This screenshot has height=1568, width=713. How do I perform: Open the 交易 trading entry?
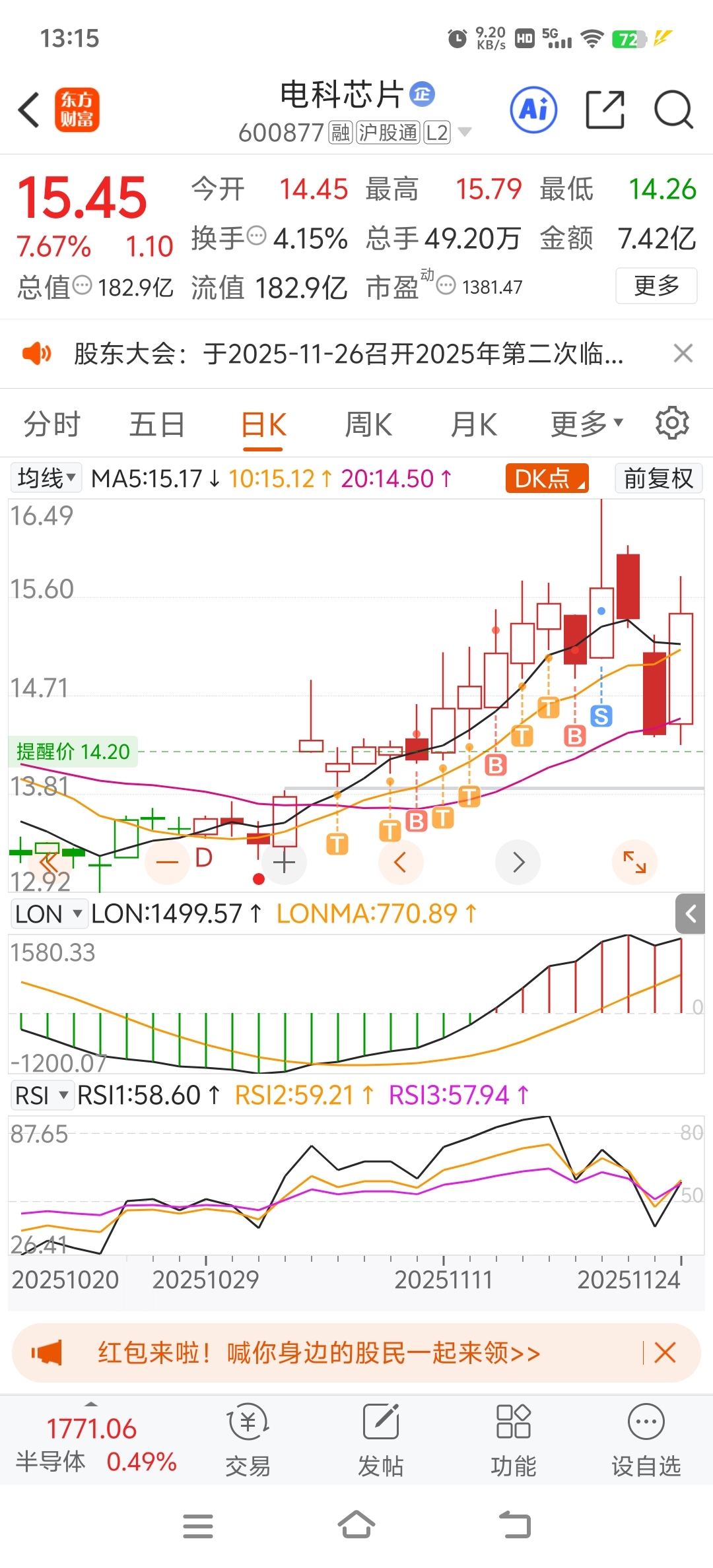click(248, 1440)
